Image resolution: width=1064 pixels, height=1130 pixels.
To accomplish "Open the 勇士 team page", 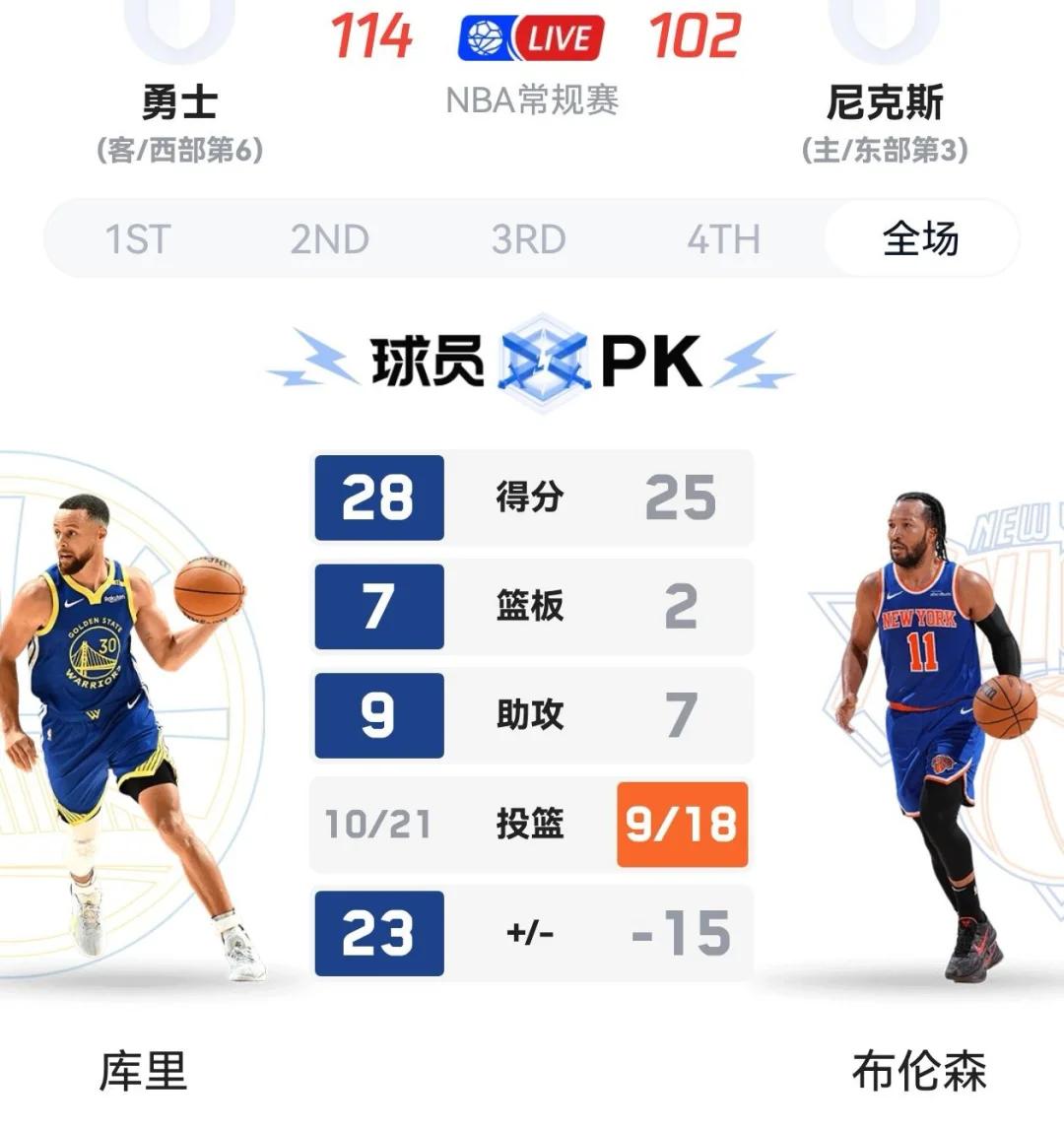I will 179,102.
